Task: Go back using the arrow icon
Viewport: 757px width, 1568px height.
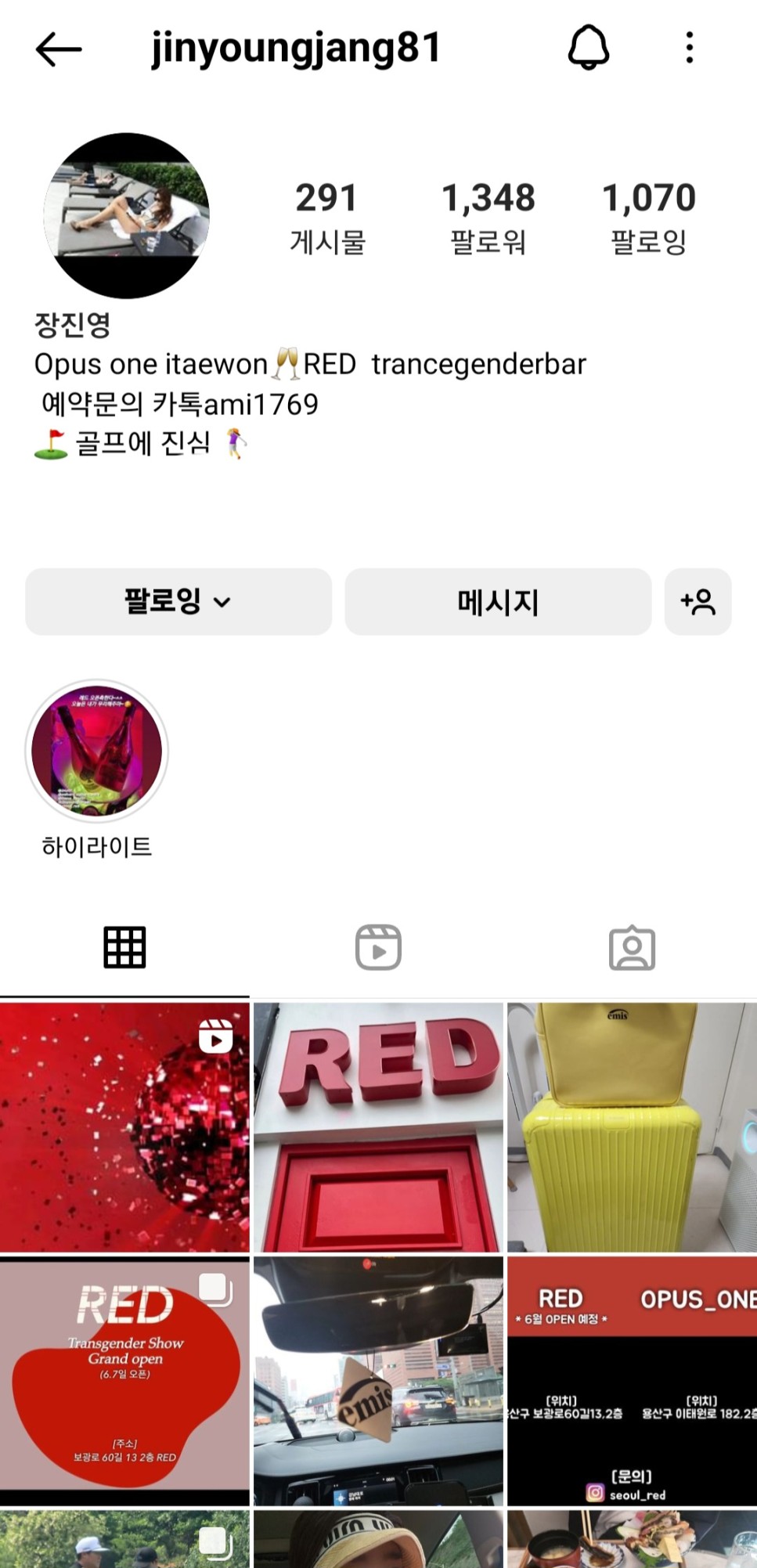Action: pos(59,49)
